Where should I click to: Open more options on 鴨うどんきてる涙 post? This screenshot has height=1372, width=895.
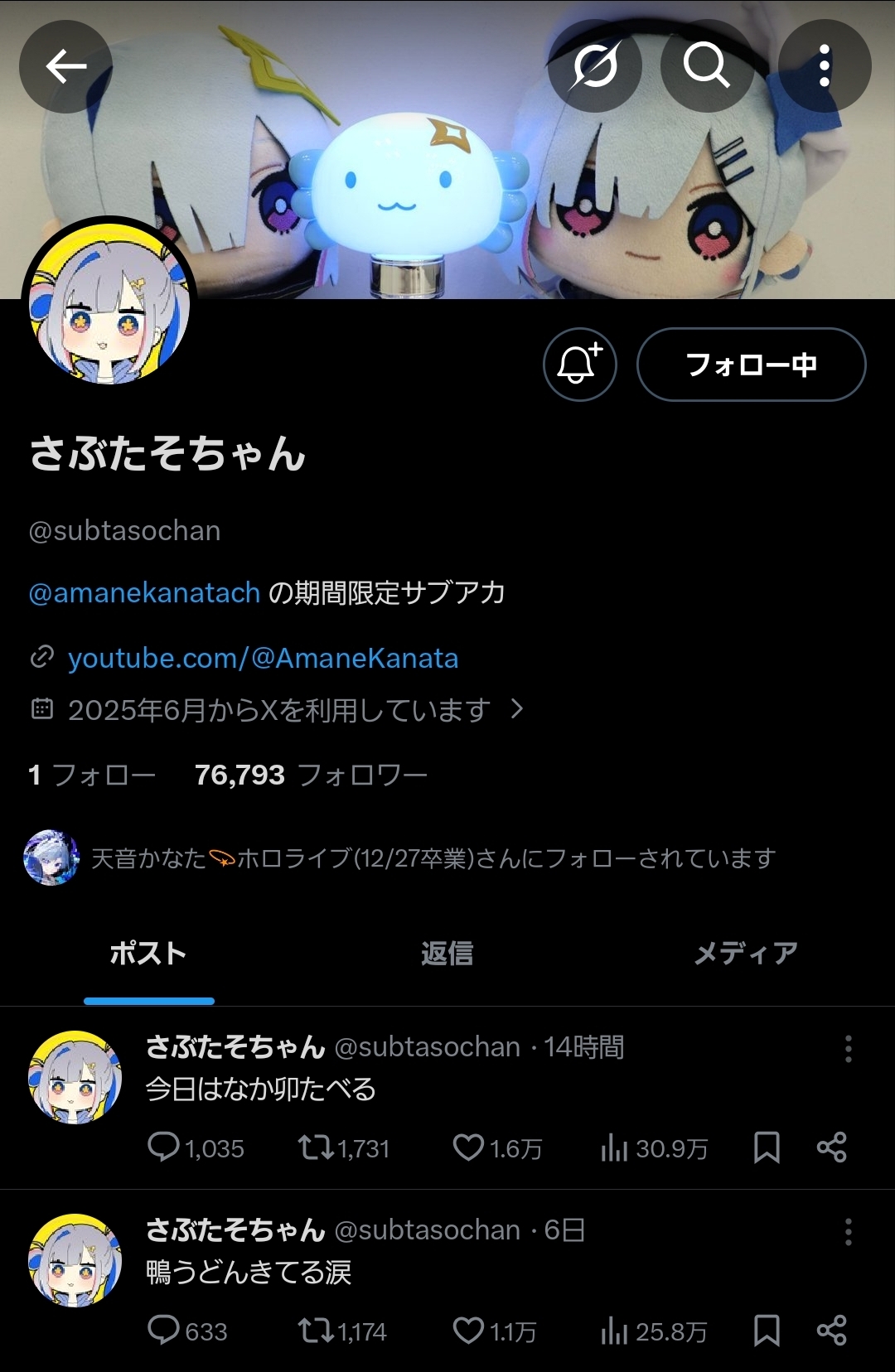pos(848,1232)
